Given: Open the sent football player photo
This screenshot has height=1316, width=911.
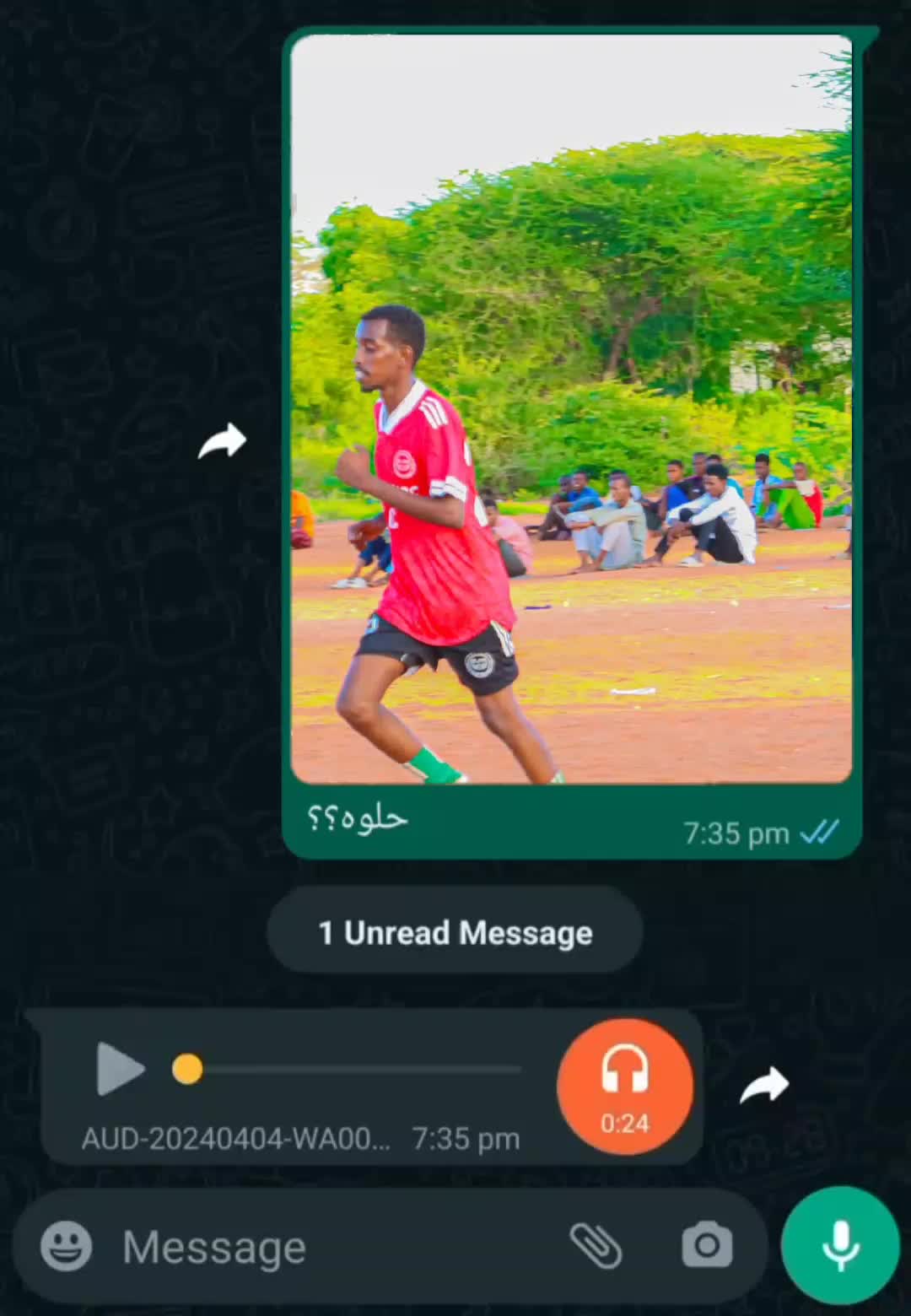Looking at the screenshot, I should [x=571, y=409].
